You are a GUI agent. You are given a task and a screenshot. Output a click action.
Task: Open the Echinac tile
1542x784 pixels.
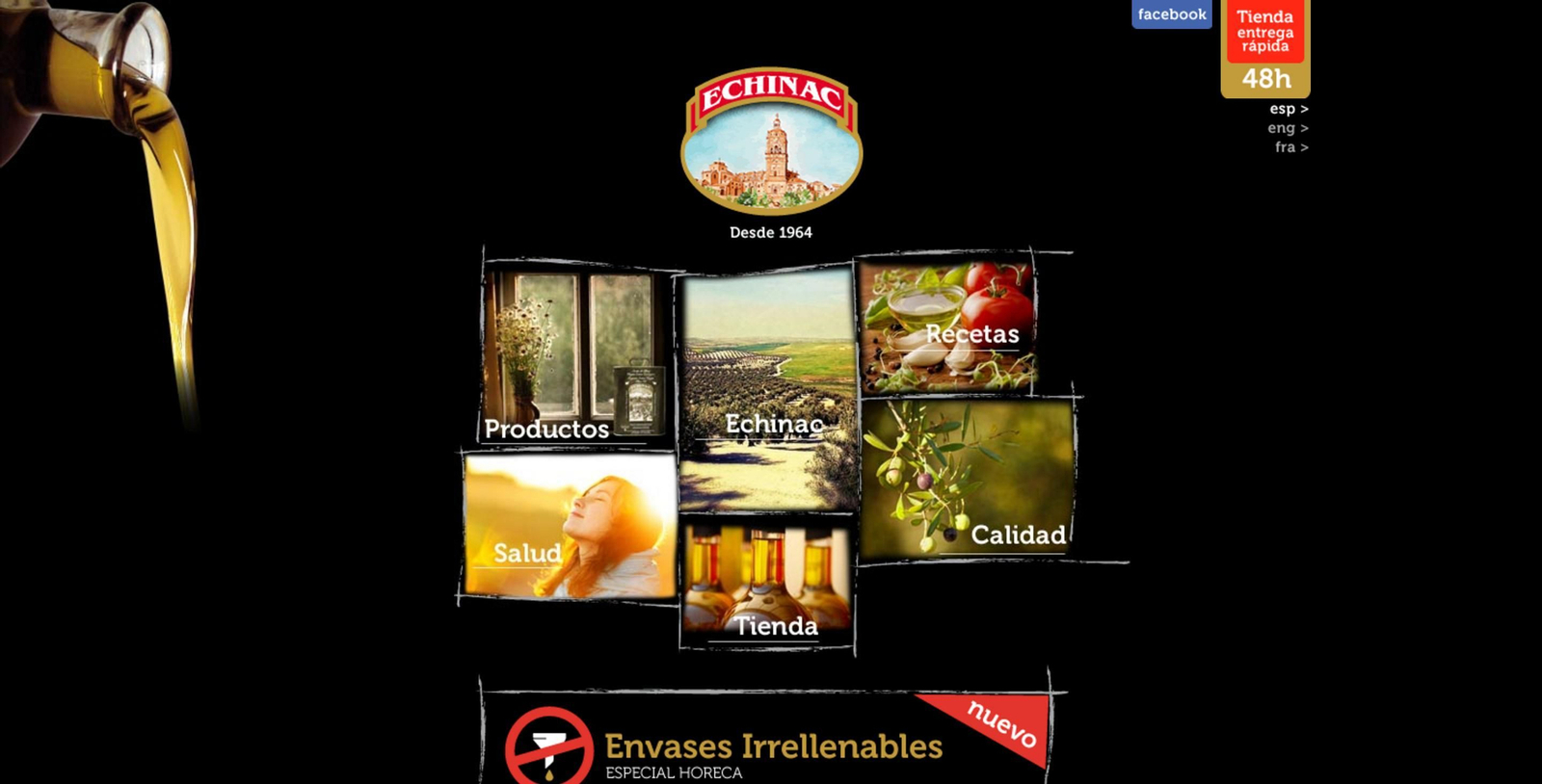[x=768, y=390]
